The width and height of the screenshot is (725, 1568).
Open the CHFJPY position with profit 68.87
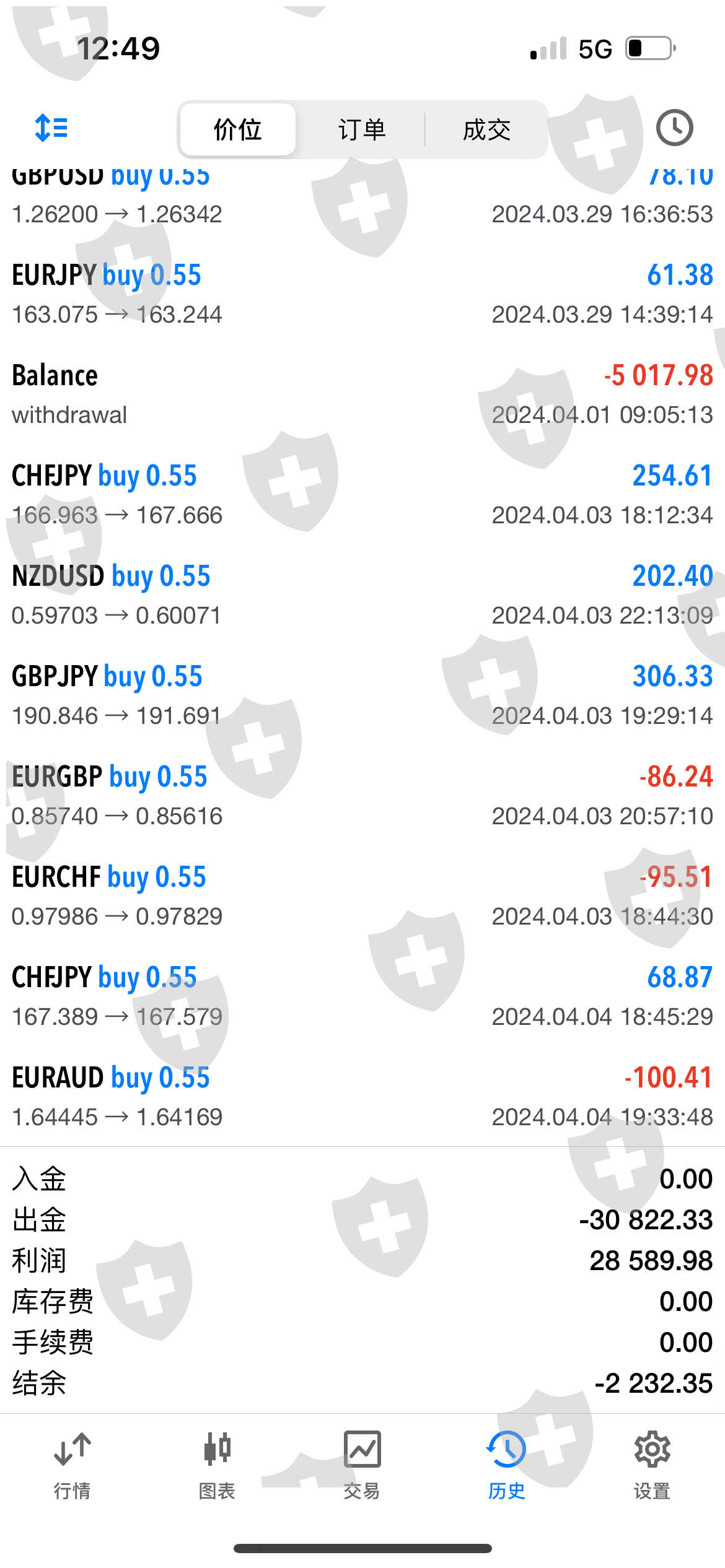(362, 996)
